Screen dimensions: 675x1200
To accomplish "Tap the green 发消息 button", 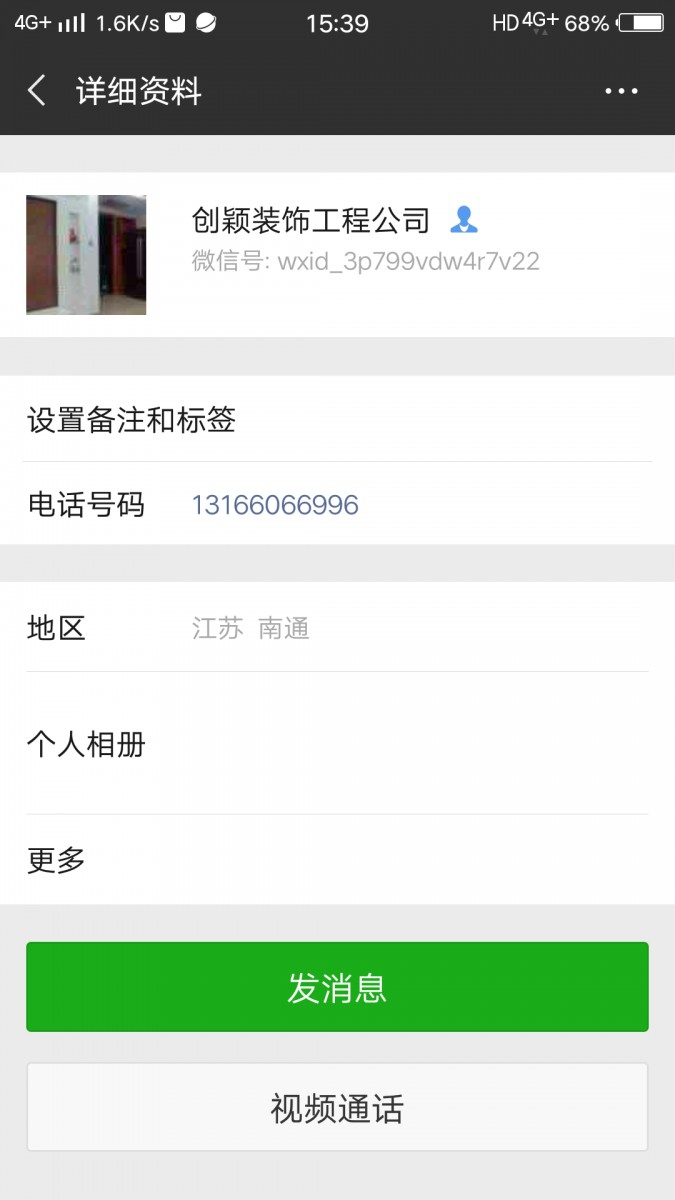I will pos(337,987).
